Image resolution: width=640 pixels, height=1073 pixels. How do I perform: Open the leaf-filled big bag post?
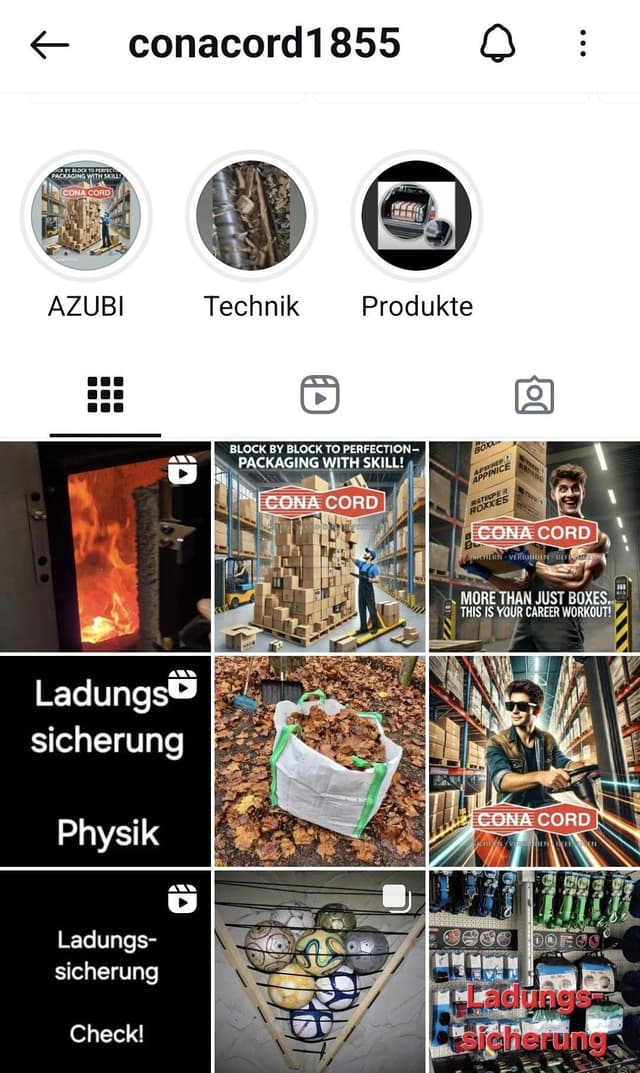pyautogui.click(x=320, y=761)
